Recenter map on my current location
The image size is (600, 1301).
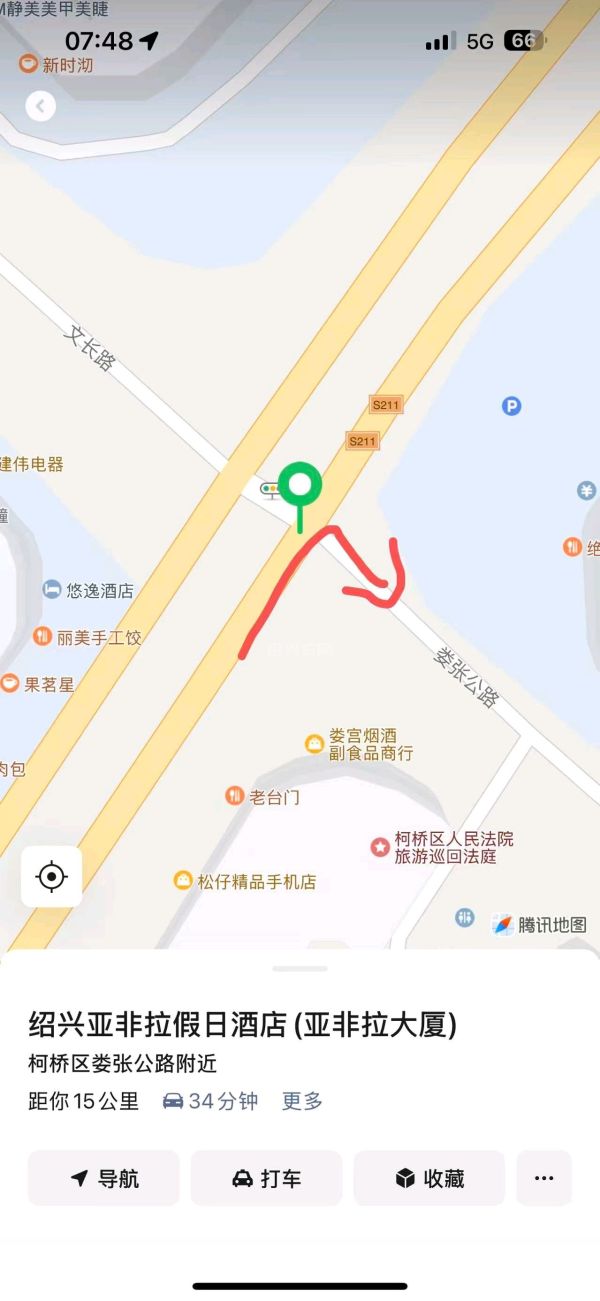(x=51, y=877)
